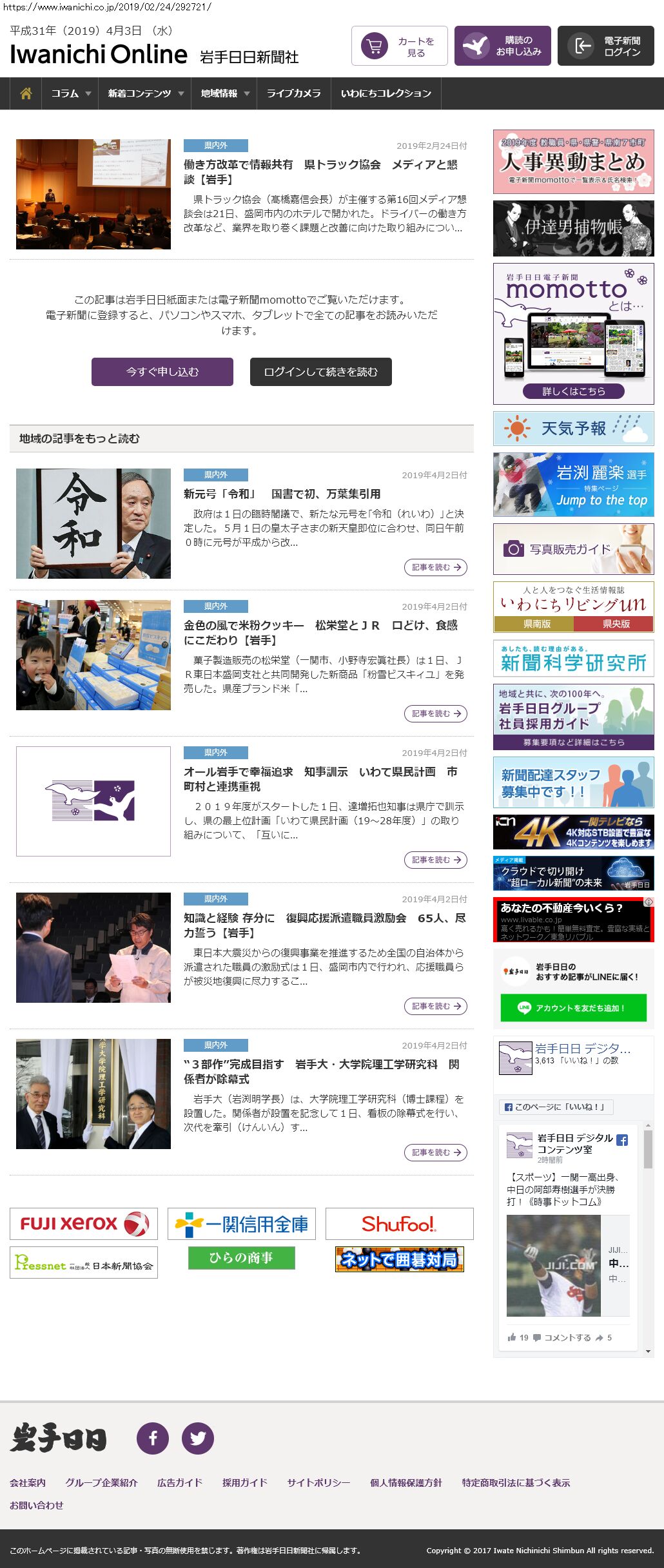Screen dimensions: 664x1568
Task: Expand the コラム dropdown menu
Action: [x=70, y=93]
